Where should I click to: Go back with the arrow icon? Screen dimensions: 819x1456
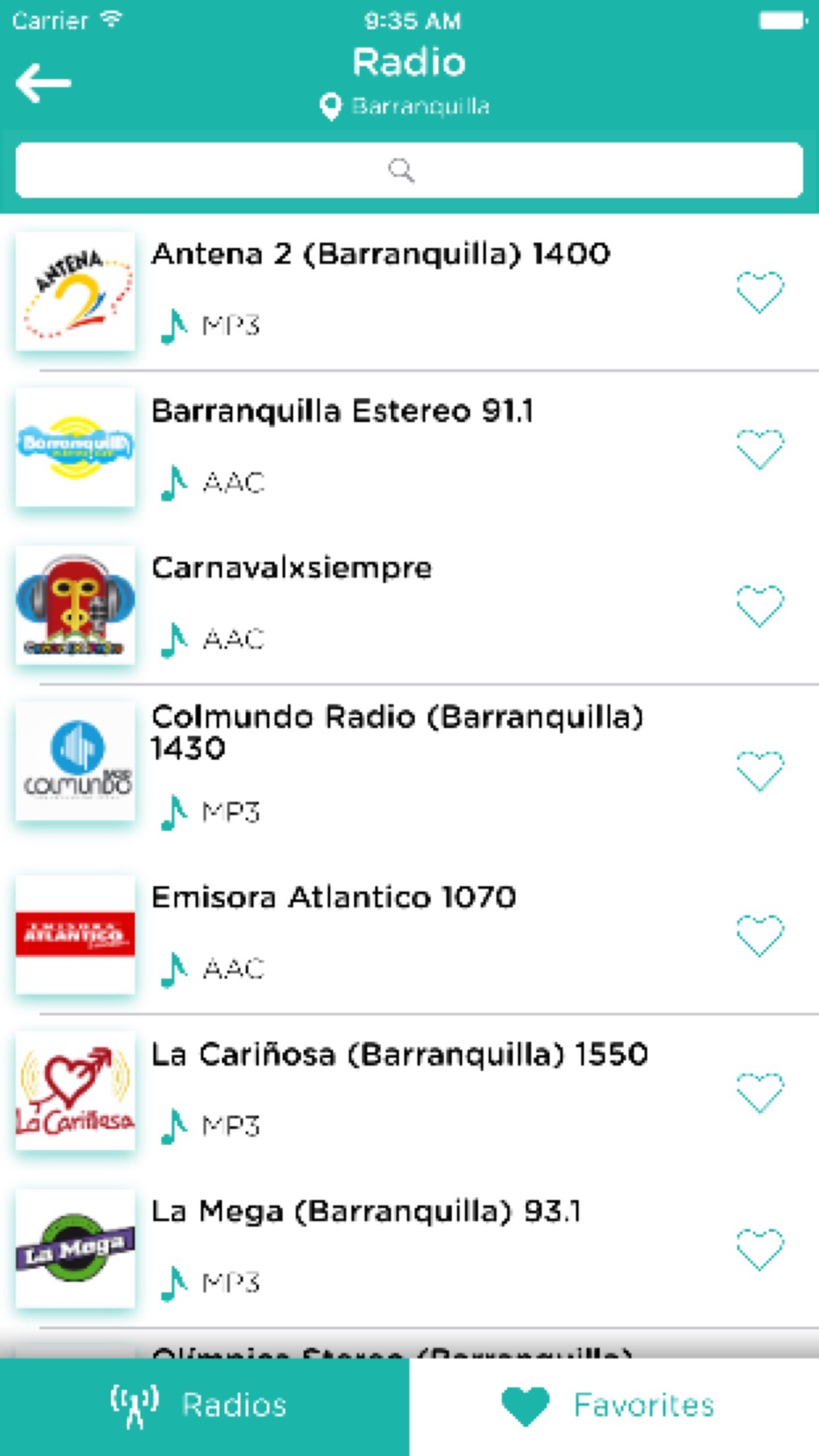coord(43,83)
